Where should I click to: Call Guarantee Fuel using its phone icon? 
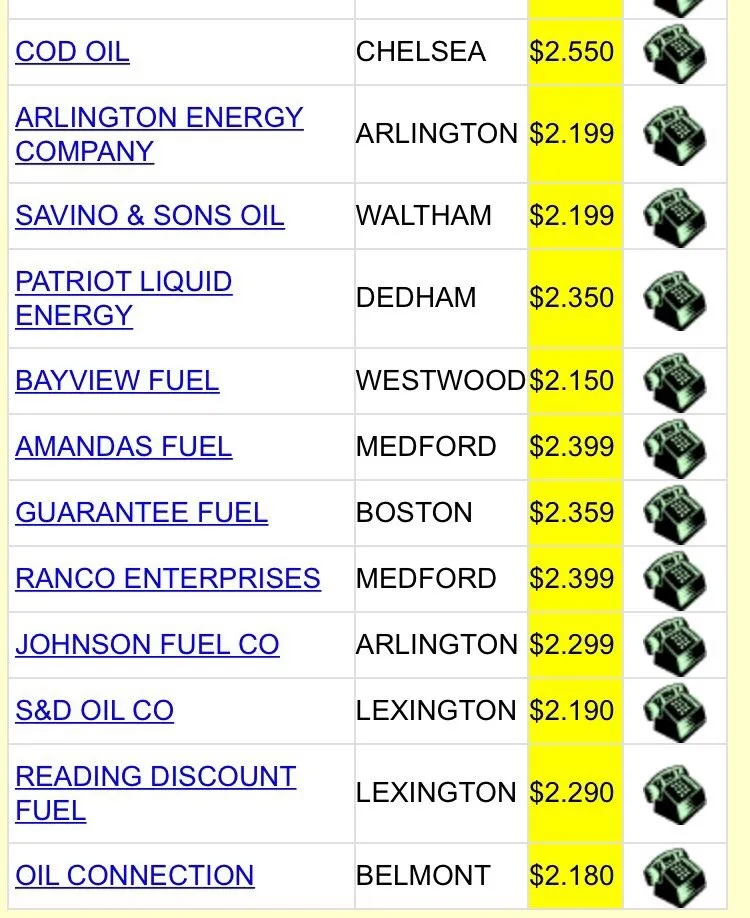pyautogui.click(x=674, y=513)
